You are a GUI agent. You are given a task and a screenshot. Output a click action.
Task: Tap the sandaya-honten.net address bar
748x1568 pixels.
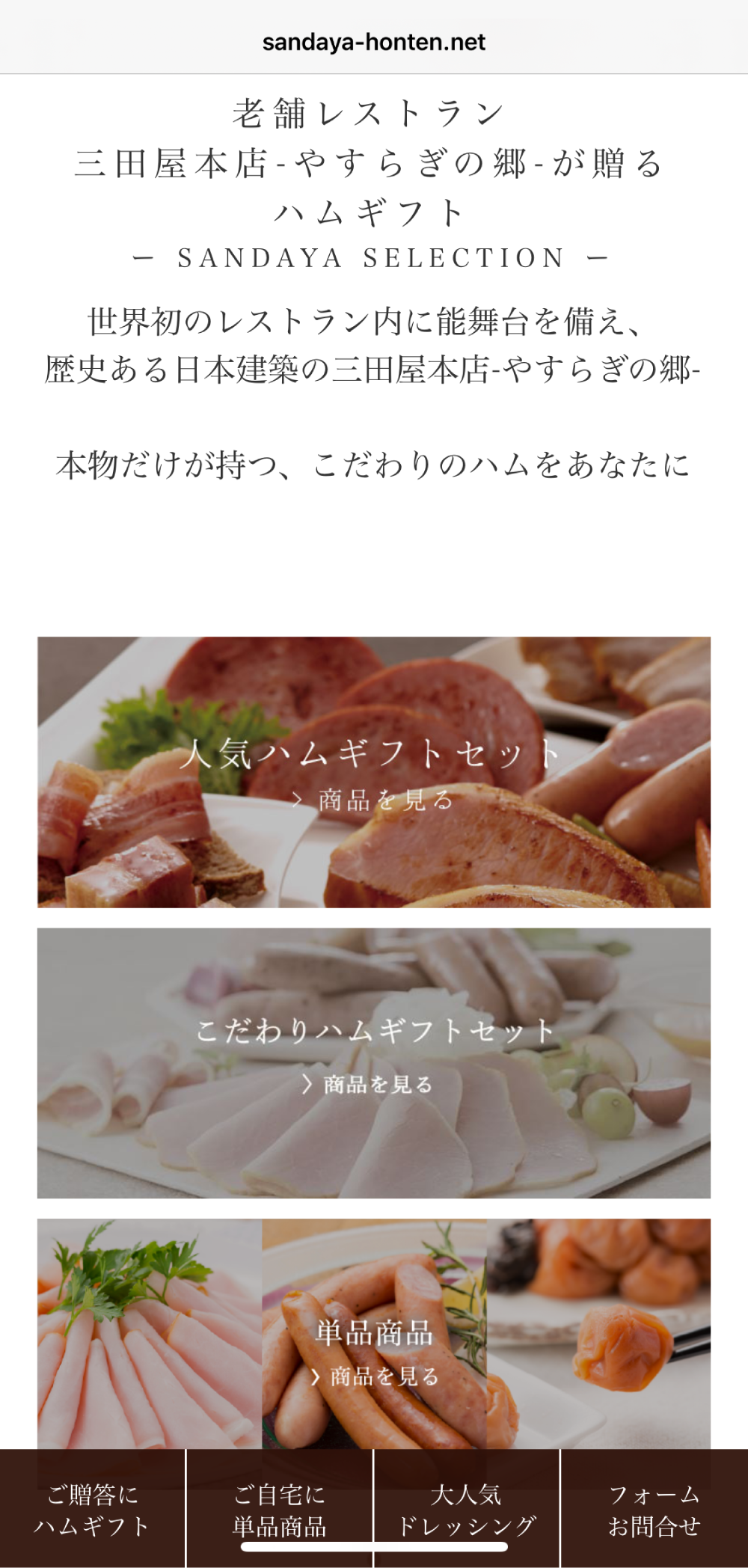pyautogui.click(x=374, y=42)
